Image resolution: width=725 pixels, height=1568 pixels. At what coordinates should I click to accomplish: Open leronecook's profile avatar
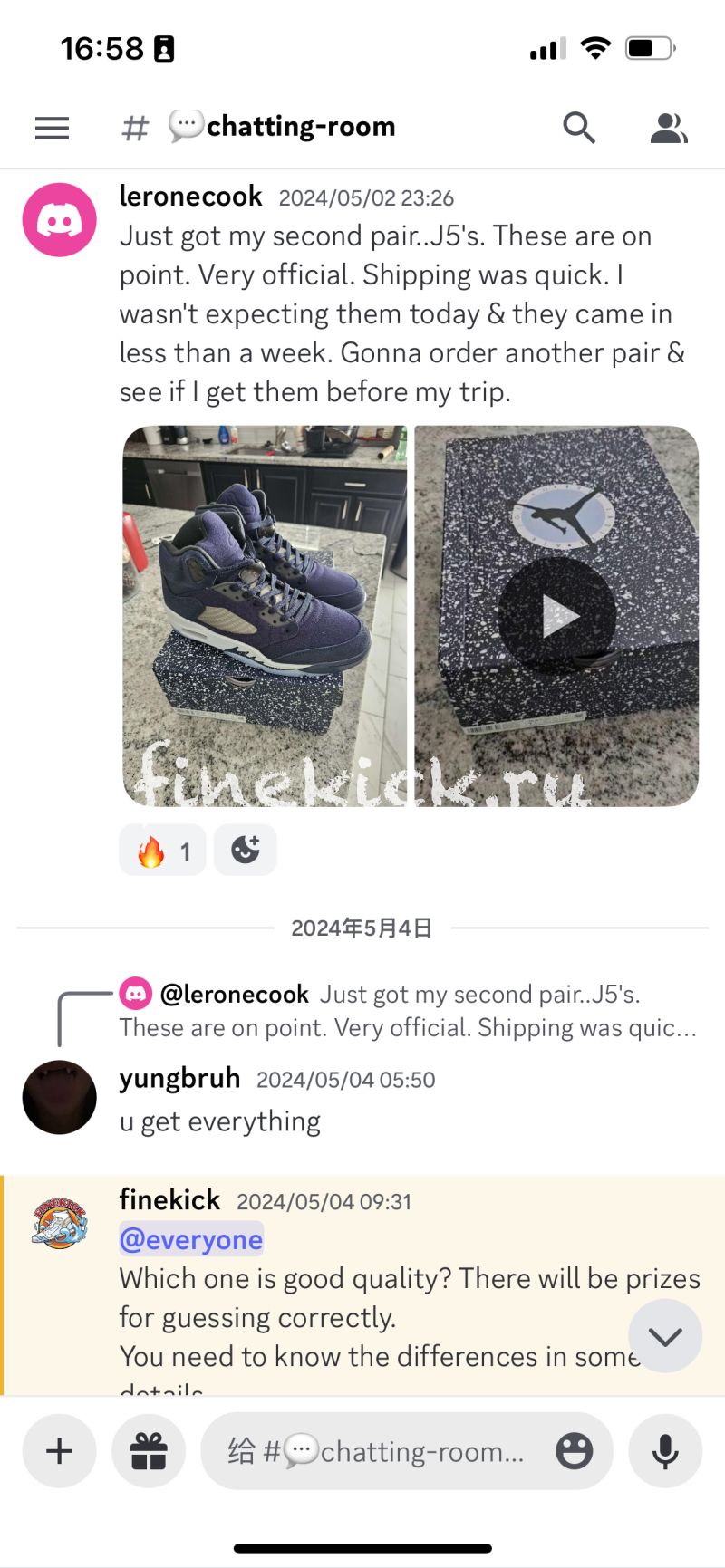[60, 220]
